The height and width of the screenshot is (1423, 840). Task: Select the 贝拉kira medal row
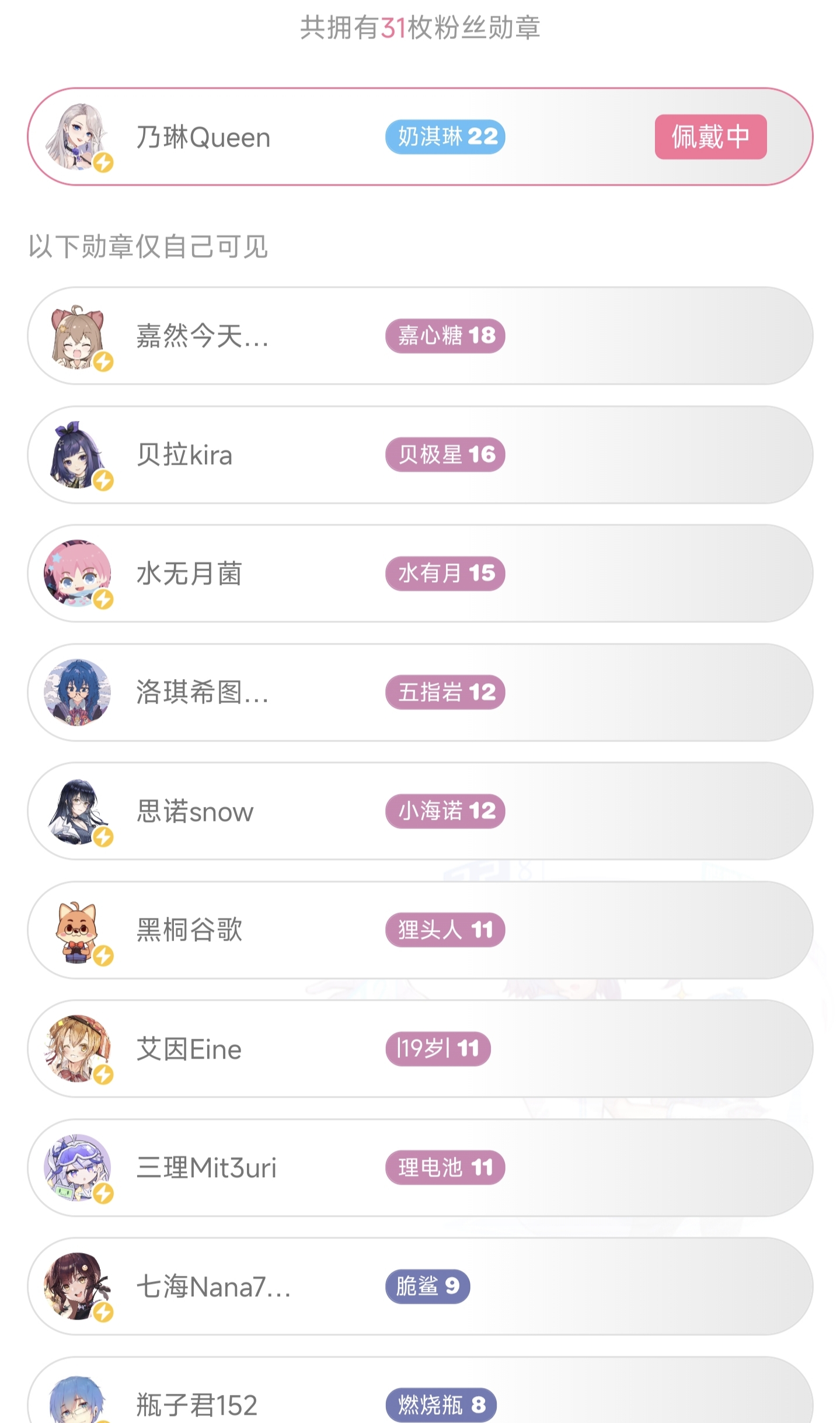(420, 455)
